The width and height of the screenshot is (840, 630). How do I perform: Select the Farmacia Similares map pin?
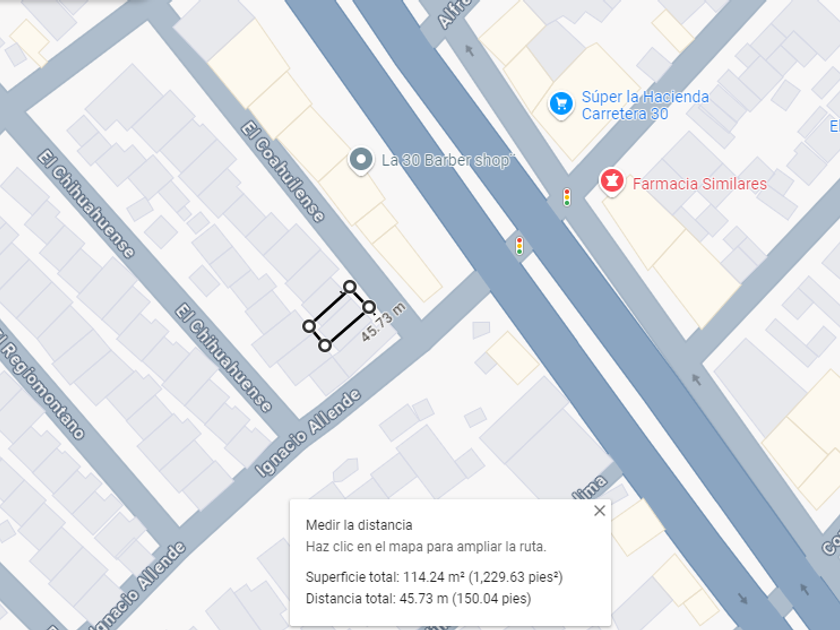pyautogui.click(x=612, y=182)
